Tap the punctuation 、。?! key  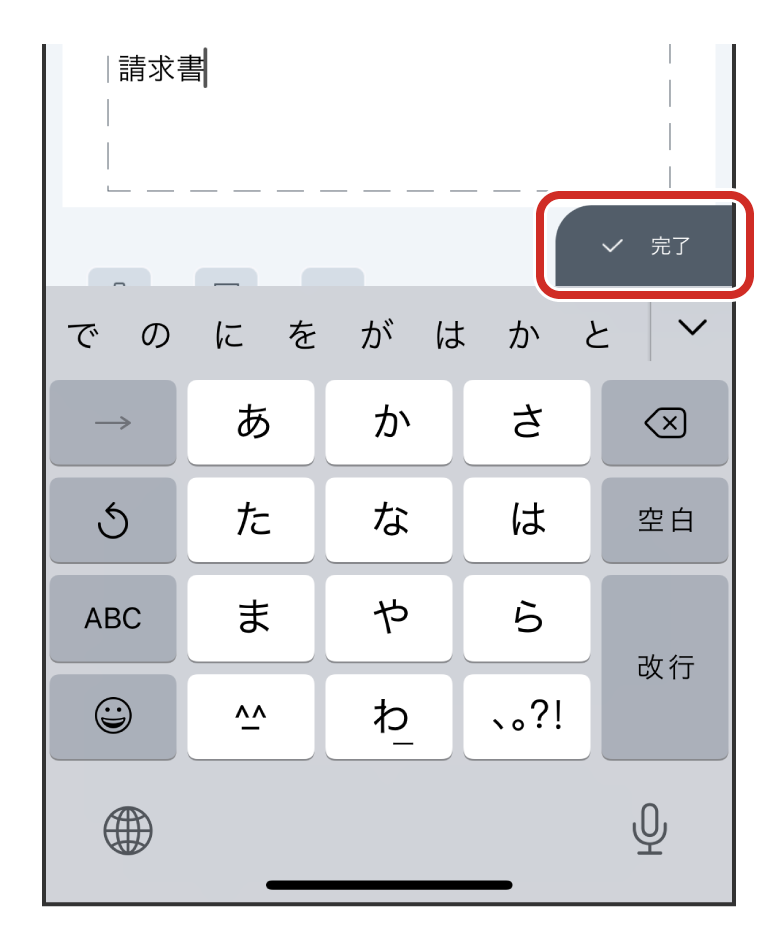526,715
